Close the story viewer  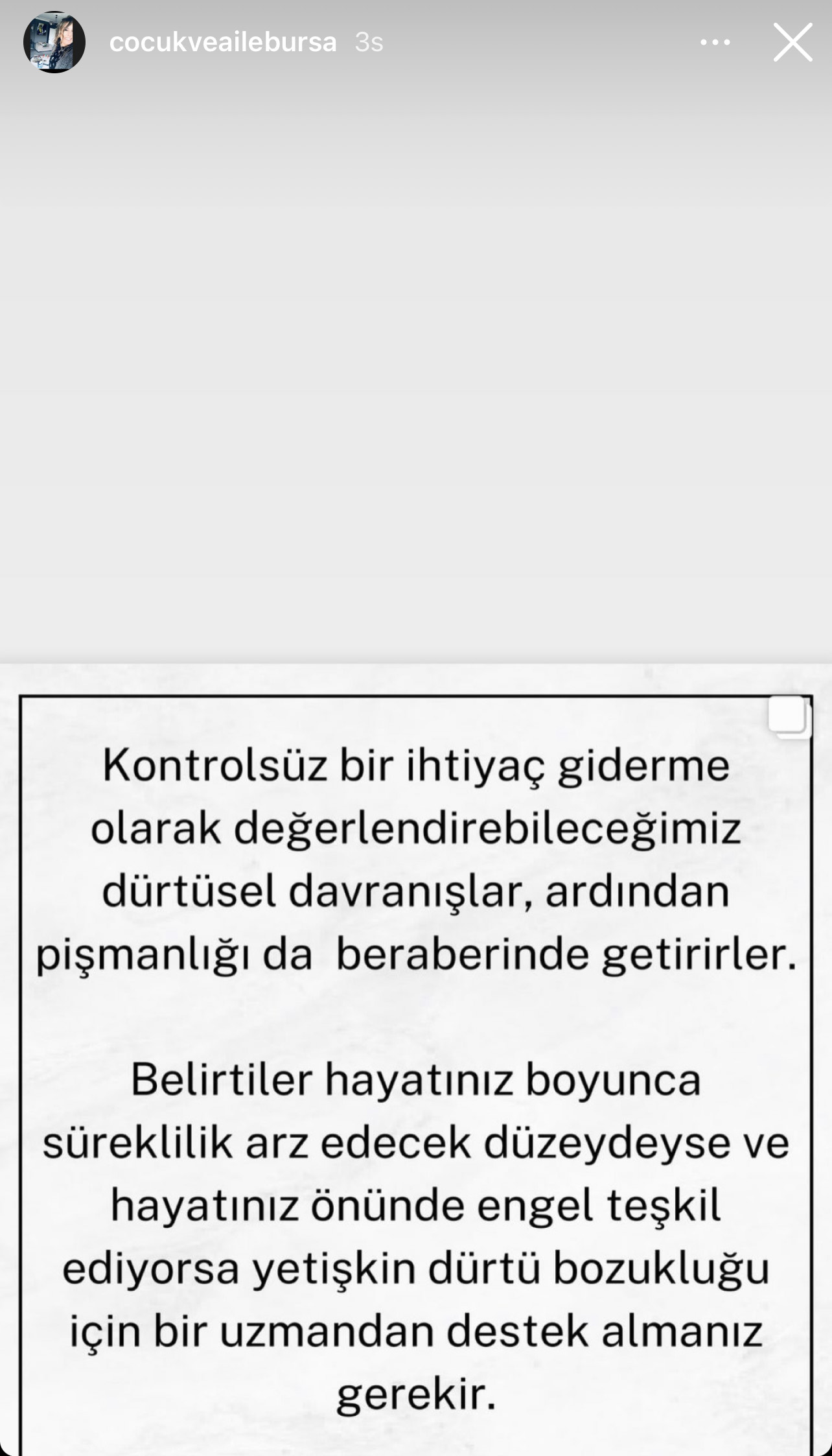pyautogui.click(x=792, y=43)
